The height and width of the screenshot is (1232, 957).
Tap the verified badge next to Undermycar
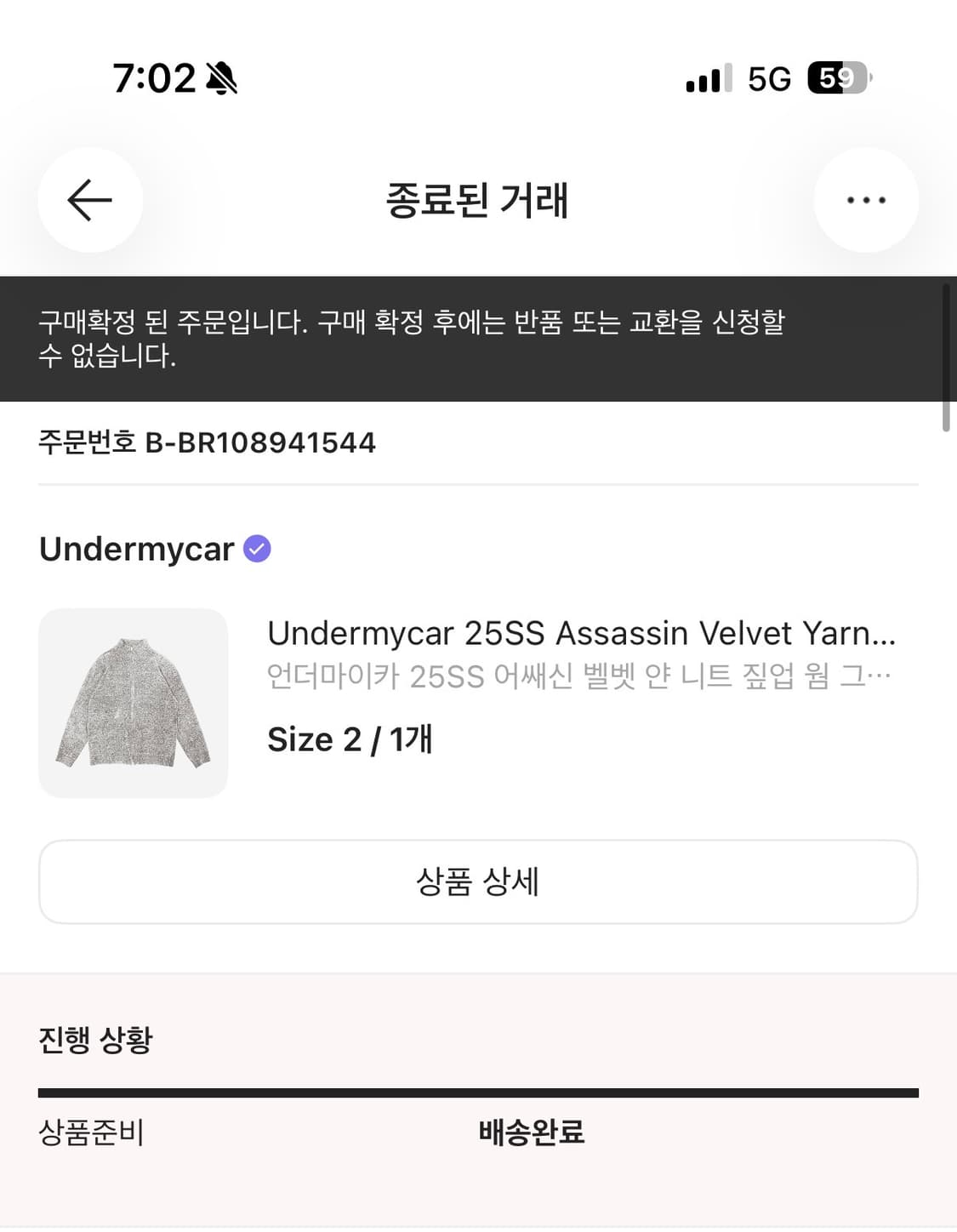coord(255,549)
